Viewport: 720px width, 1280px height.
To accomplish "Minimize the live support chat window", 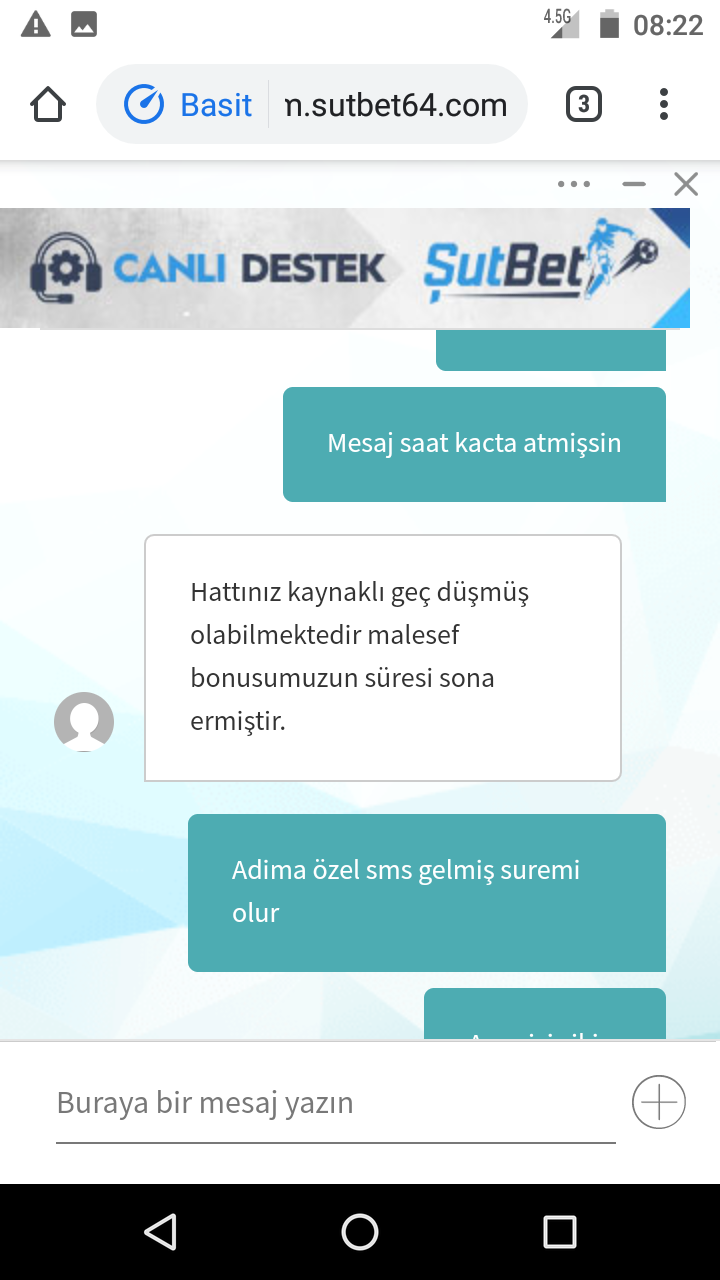I will pos(634,184).
